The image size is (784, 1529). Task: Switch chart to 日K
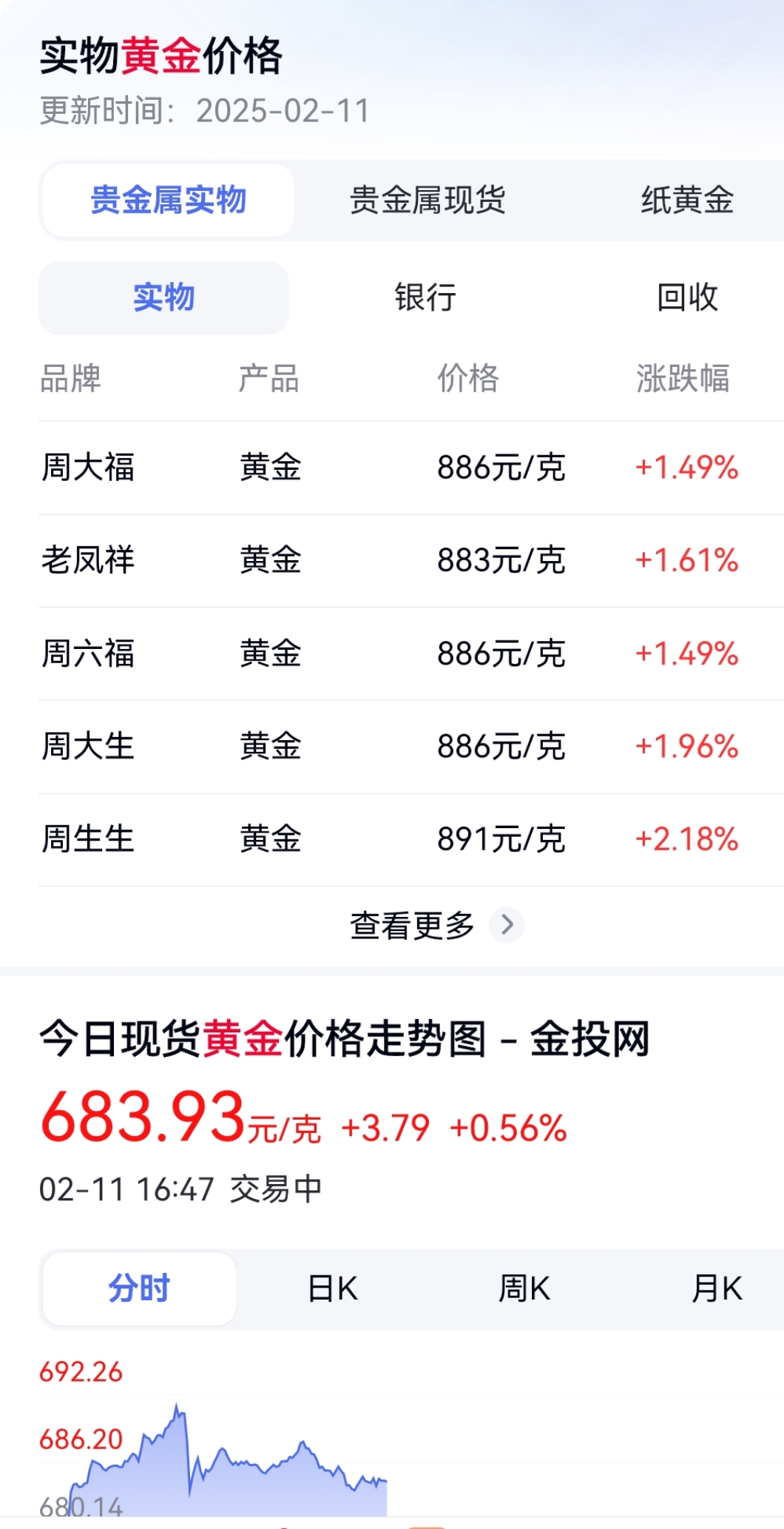coord(333,1288)
